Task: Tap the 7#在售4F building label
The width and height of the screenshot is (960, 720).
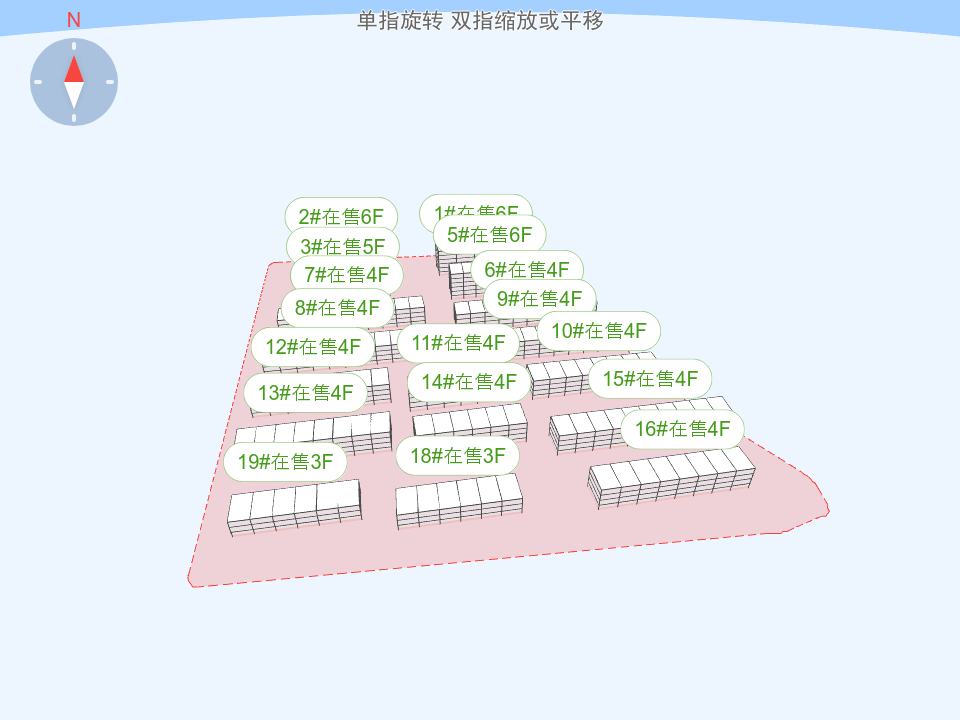Action: pos(347,275)
